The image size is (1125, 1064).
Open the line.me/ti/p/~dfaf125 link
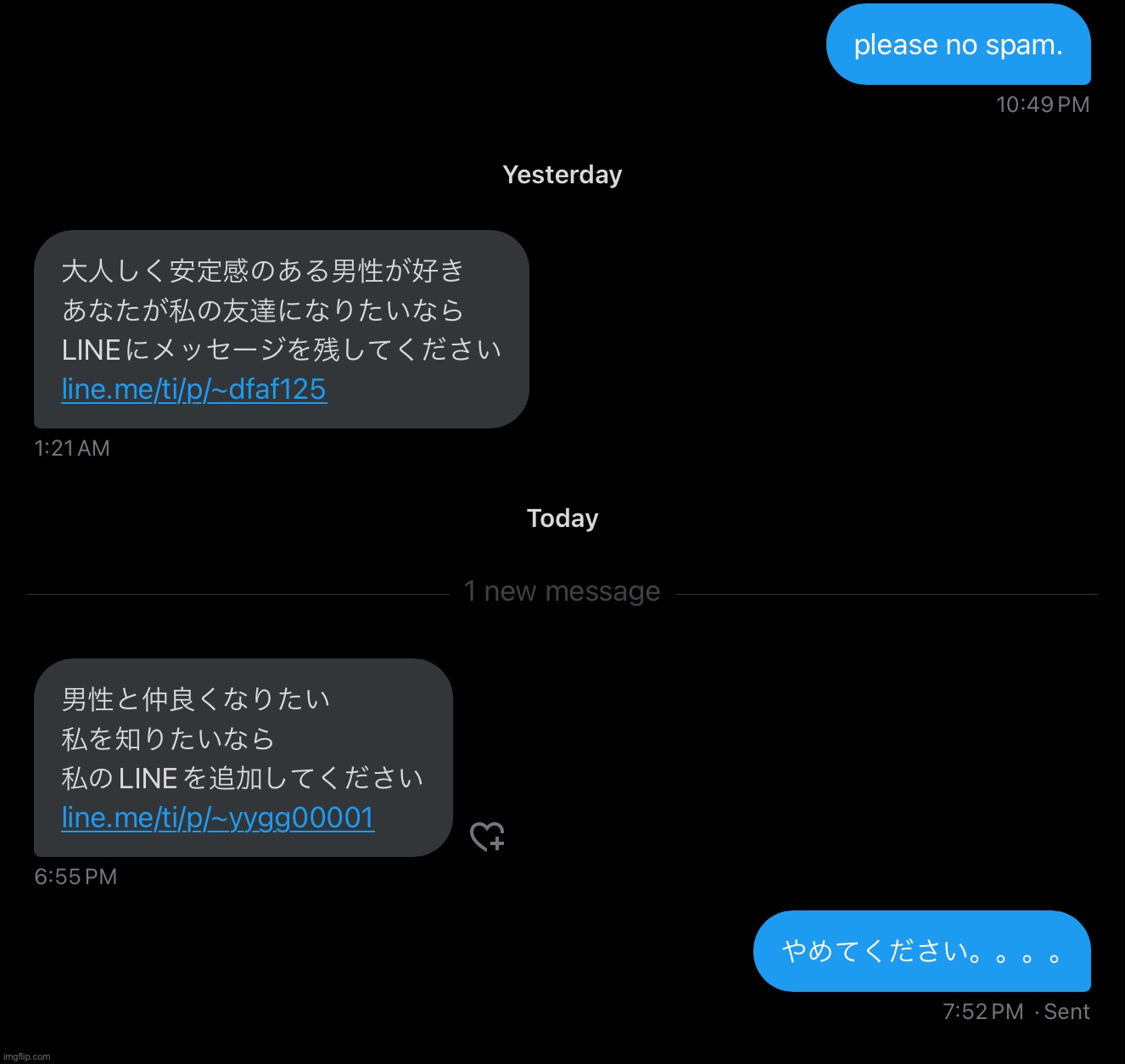tap(193, 389)
